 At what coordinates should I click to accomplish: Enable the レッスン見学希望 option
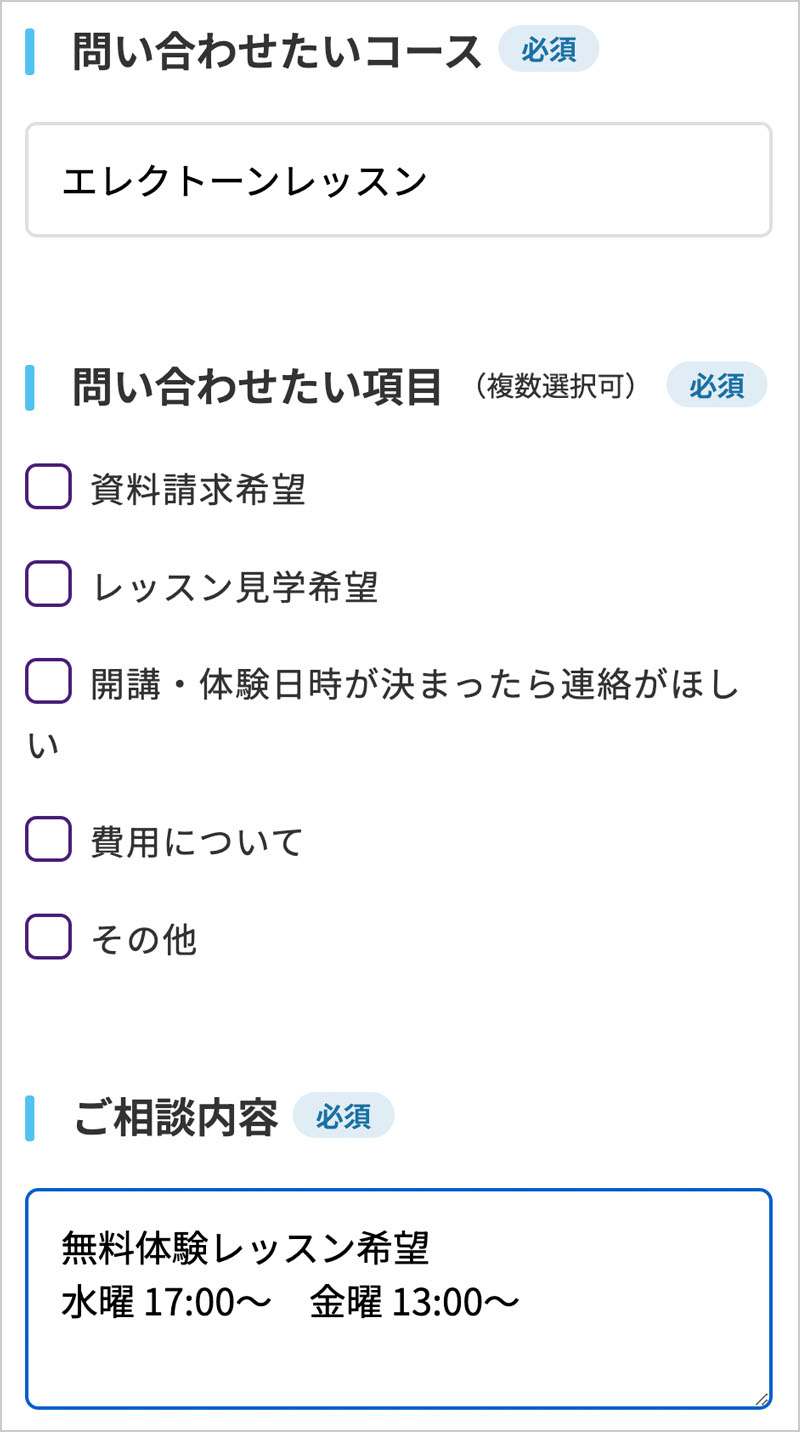[x=46, y=584]
